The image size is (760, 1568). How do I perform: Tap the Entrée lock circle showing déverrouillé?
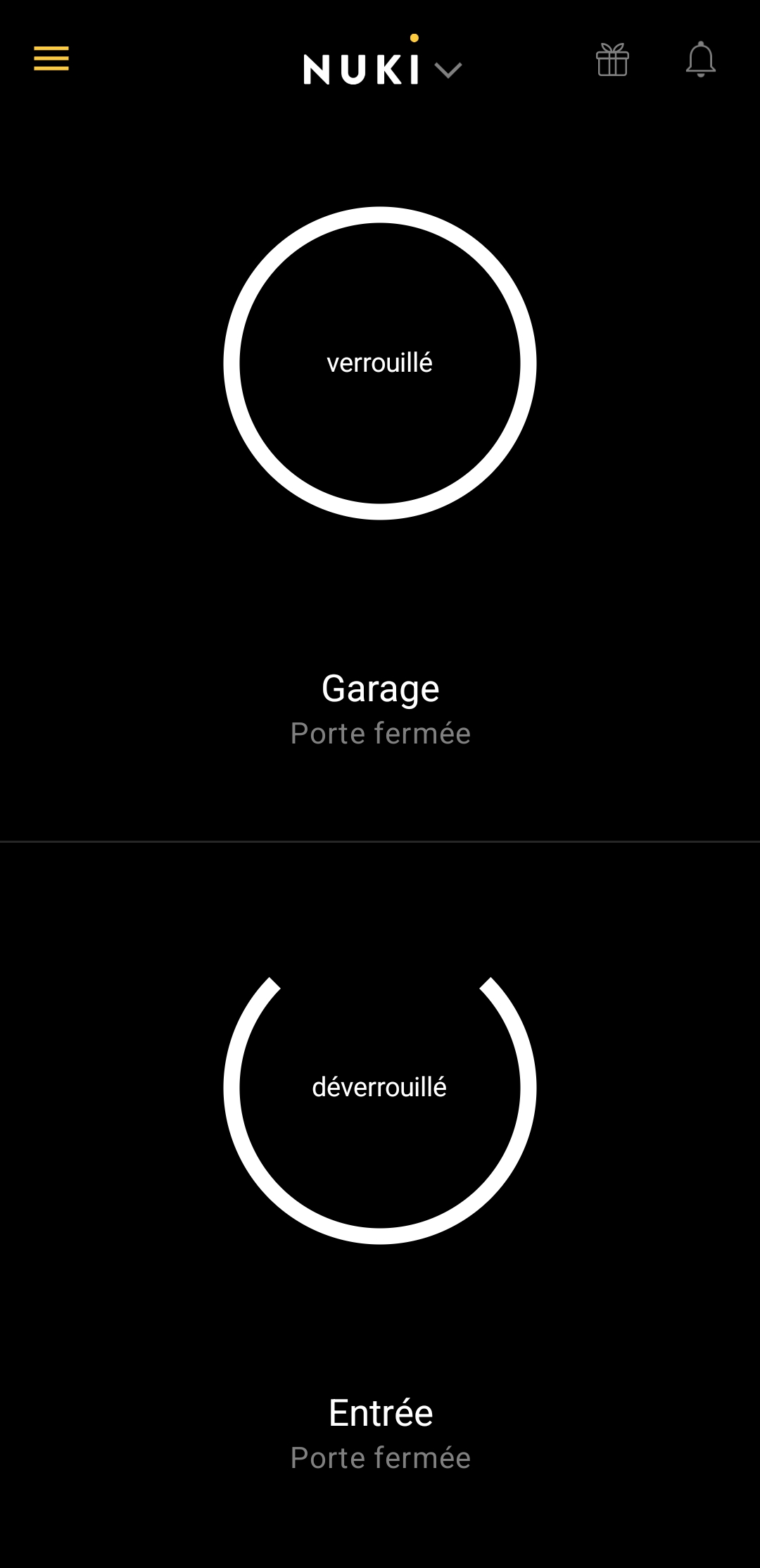click(380, 1088)
